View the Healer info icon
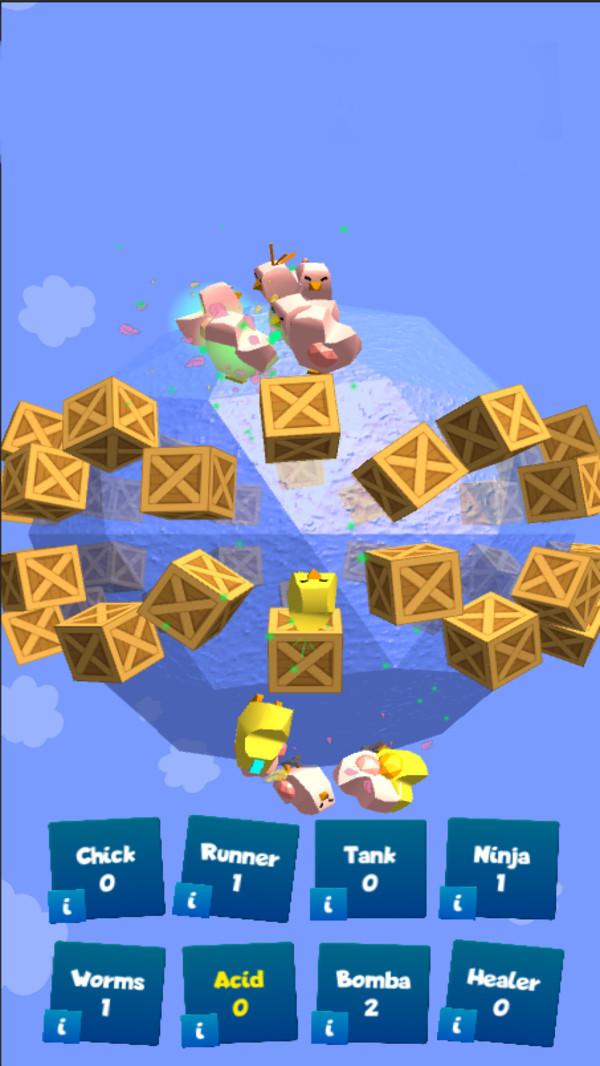Screen dimensions: 600x1066 tap(458, 1024)
